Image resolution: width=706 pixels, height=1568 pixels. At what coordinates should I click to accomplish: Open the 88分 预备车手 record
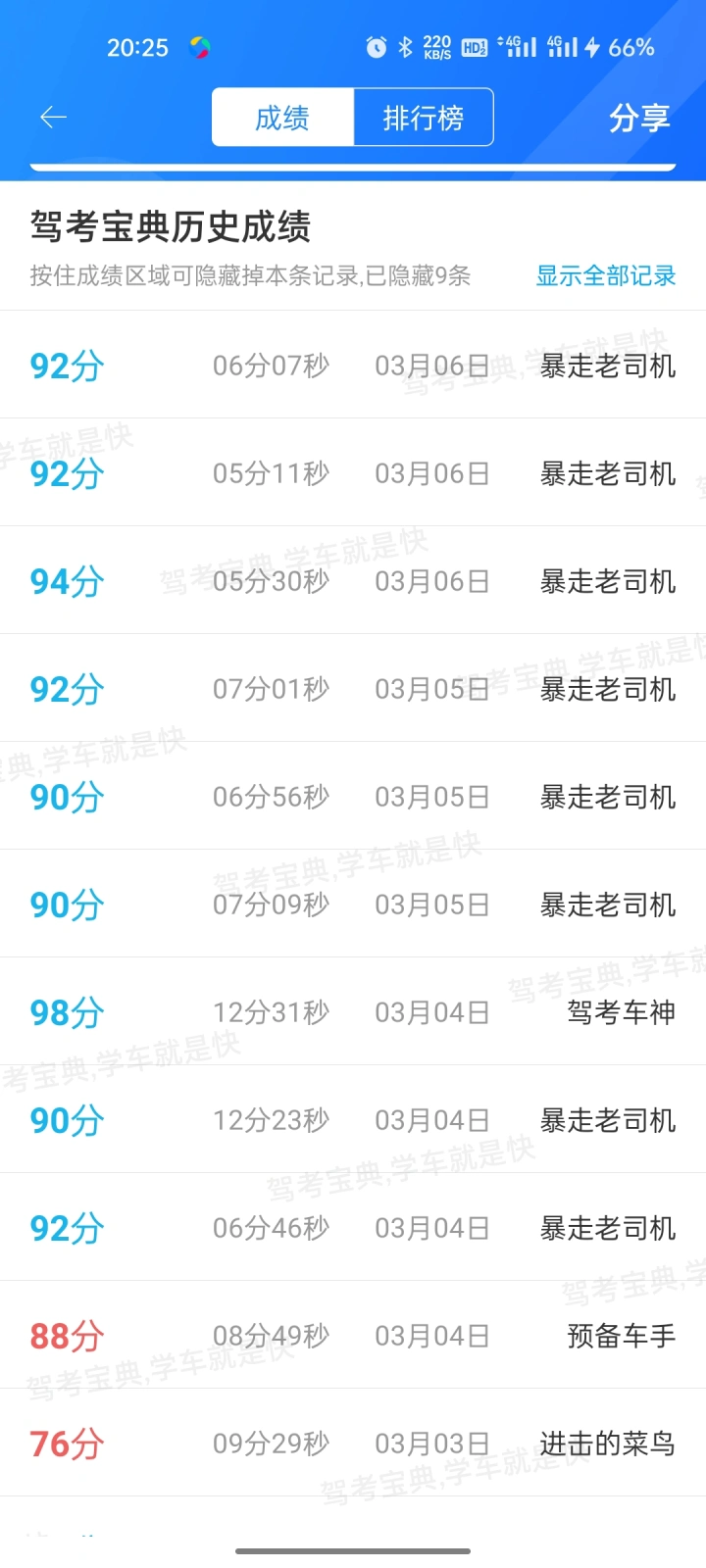pos(353,1335)
